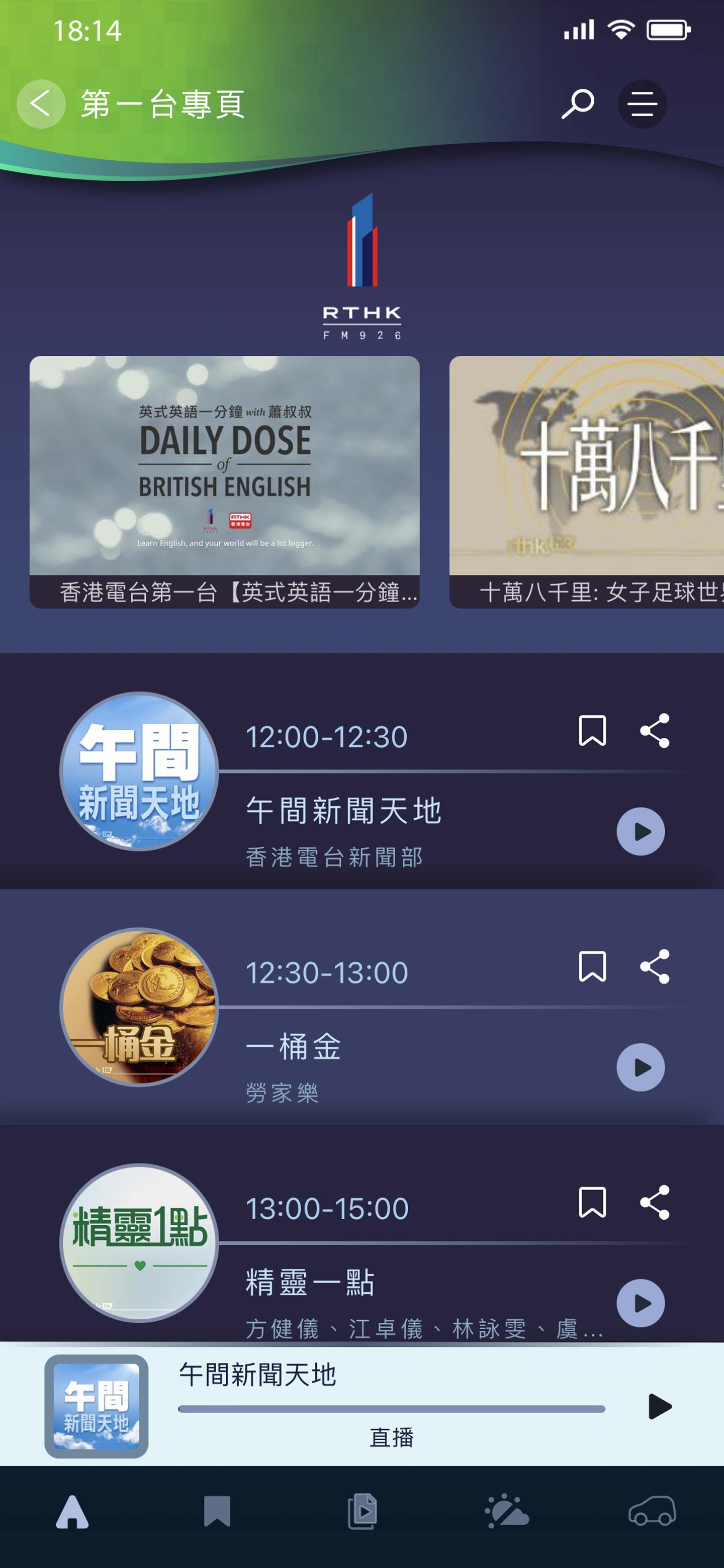The image size is (724, 1568).
Task: Switch to the home tab
Action: click(x=72, y=1512)
